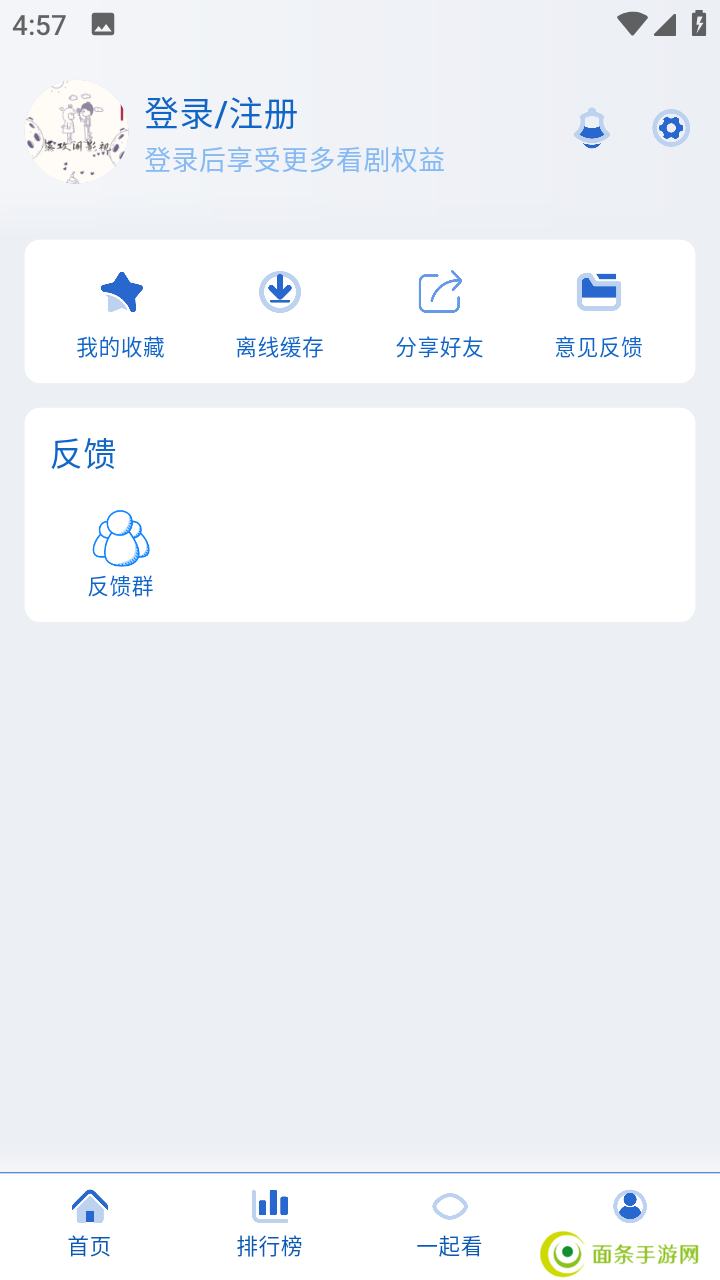Open 离线缓存 (Offline Cache)
This screenshot has height=1280, width=720.
point(279,311)
